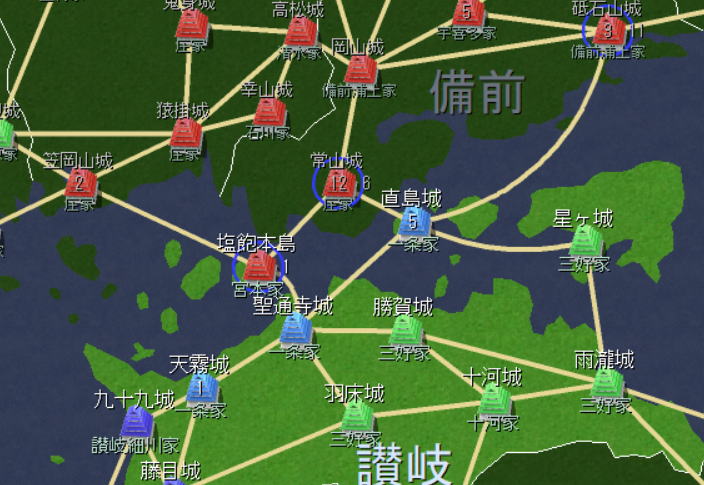This screenshot has width=704, height=485.
Task: Select the 岡山城 castle
Action: pyautogui.click(x=360, y=70)
